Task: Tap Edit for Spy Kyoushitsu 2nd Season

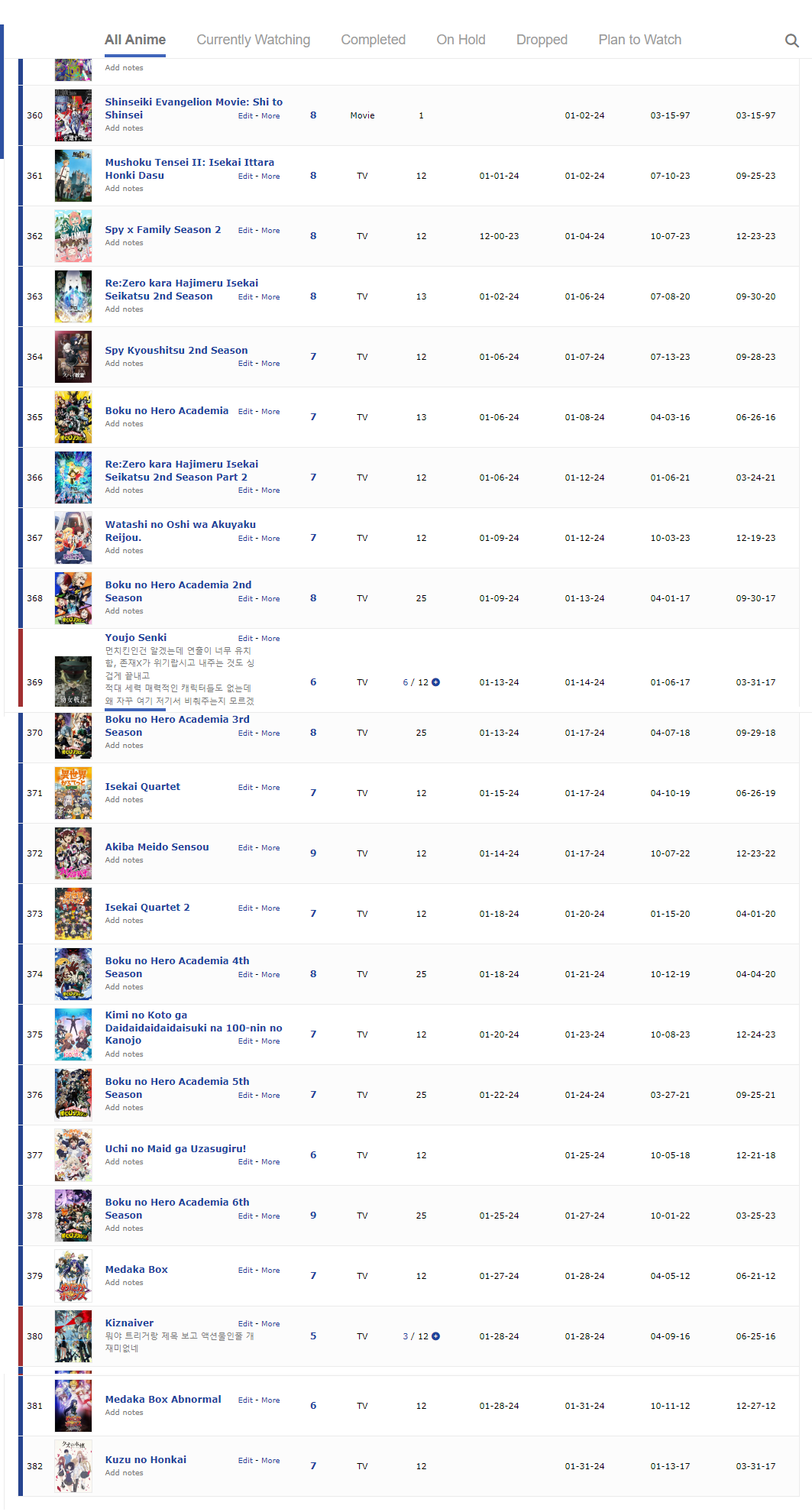Action: tap(245, 364)
